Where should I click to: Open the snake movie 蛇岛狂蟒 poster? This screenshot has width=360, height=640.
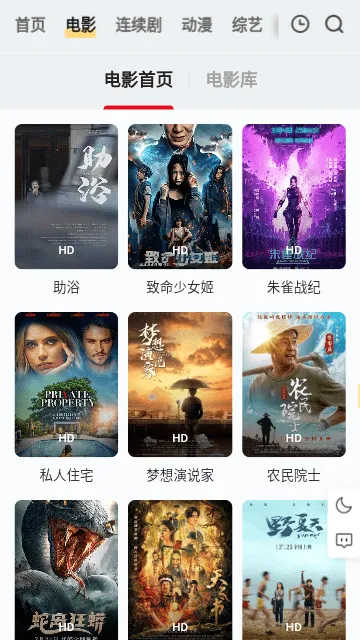click(x=67, y=570)
